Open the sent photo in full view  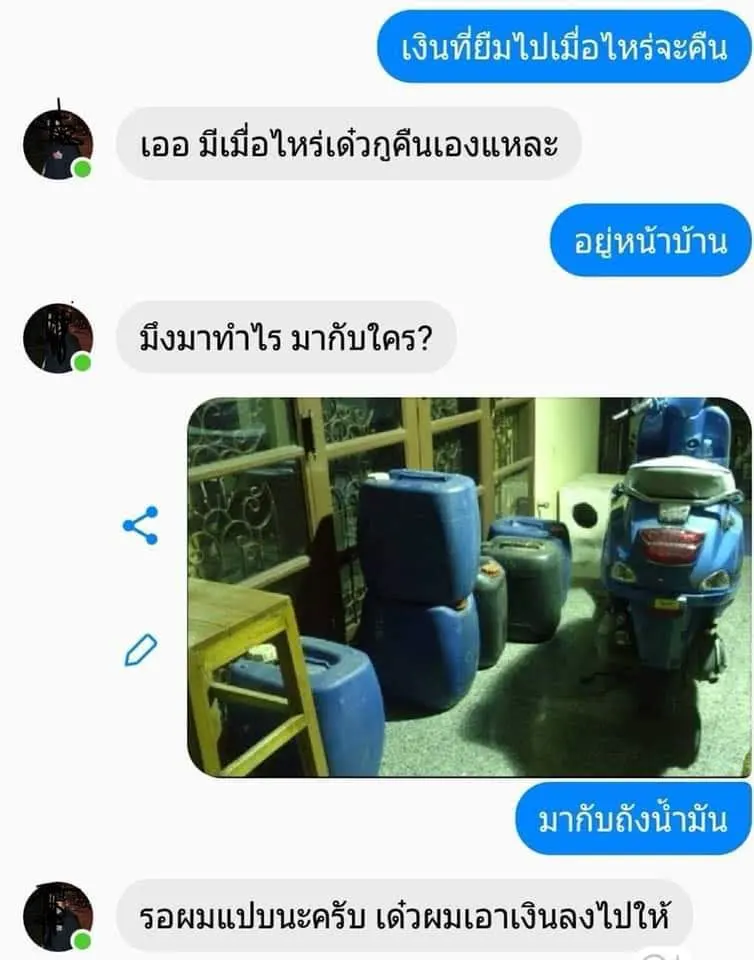(x=468, y=587)
